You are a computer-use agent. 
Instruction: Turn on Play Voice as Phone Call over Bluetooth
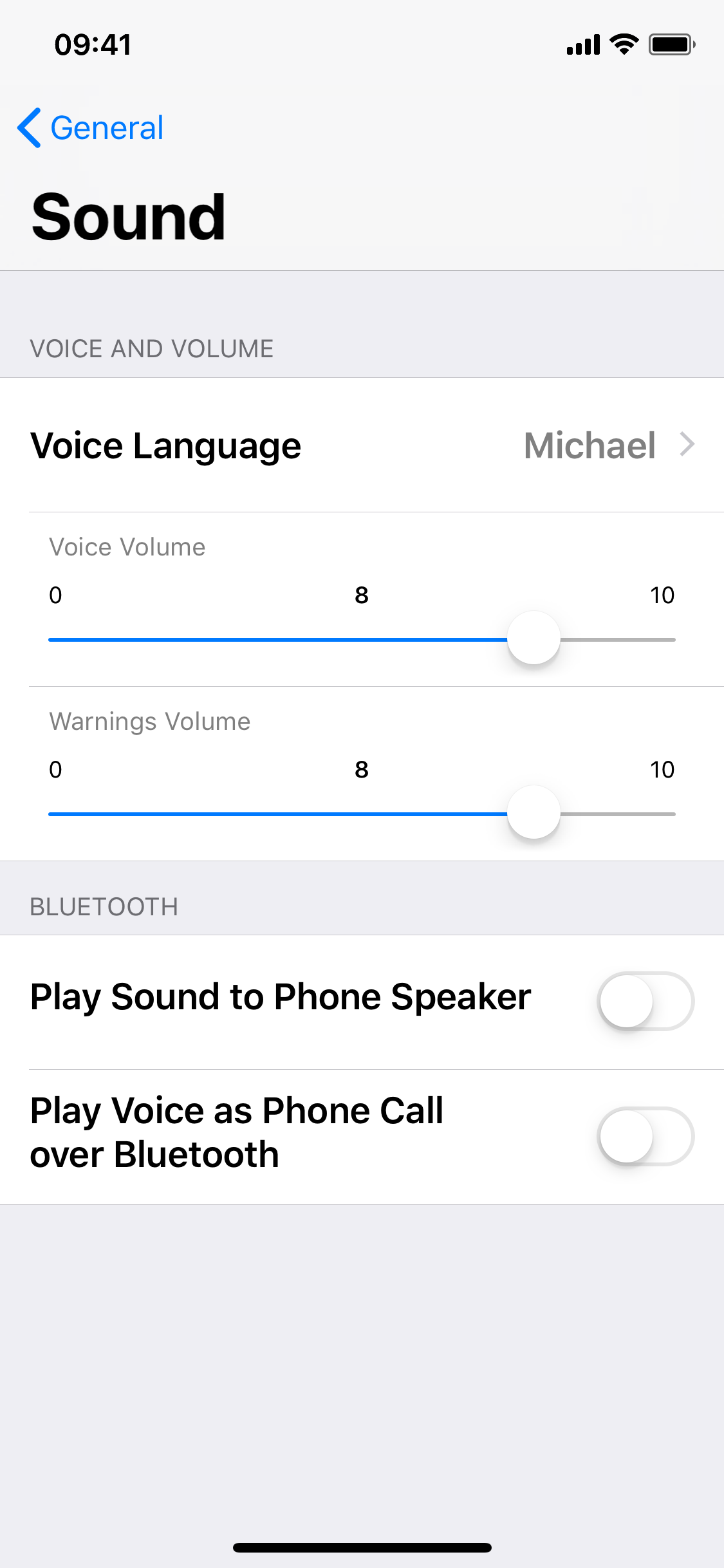tap(645, 1137)
